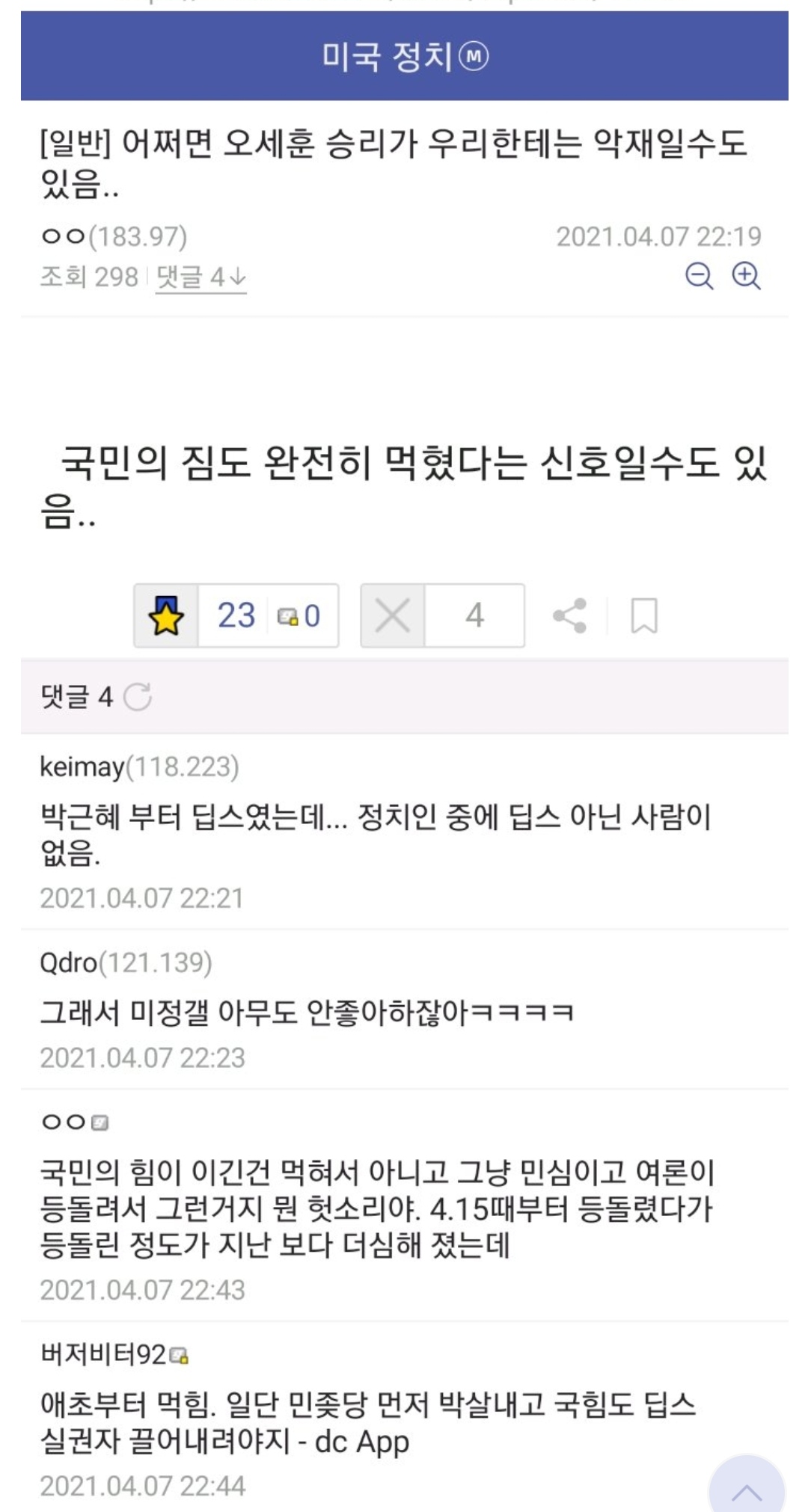
Task: Share this post
Action: 569,616
